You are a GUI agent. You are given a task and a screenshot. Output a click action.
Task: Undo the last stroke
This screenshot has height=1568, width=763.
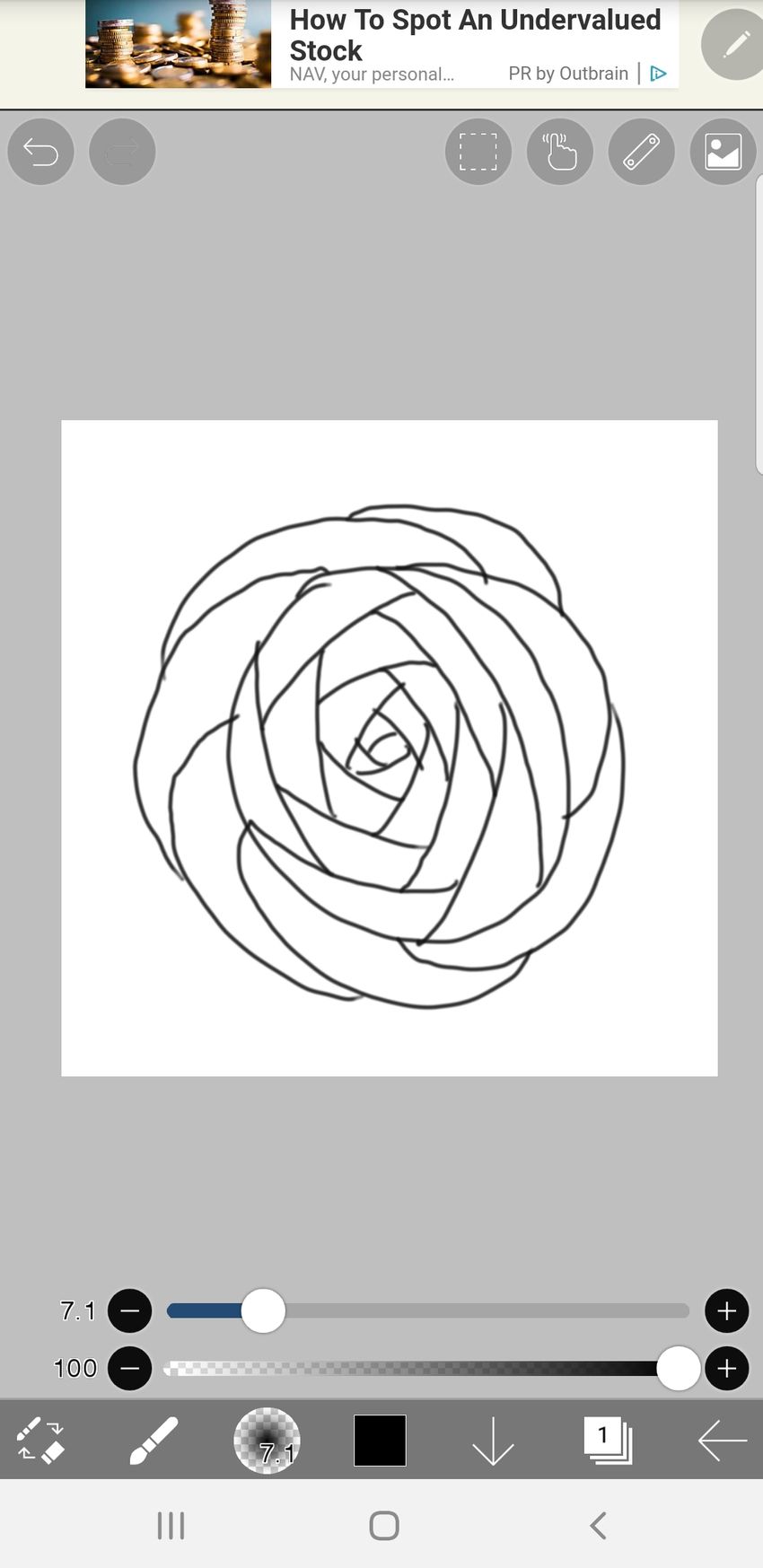click(x=40, y=153)
